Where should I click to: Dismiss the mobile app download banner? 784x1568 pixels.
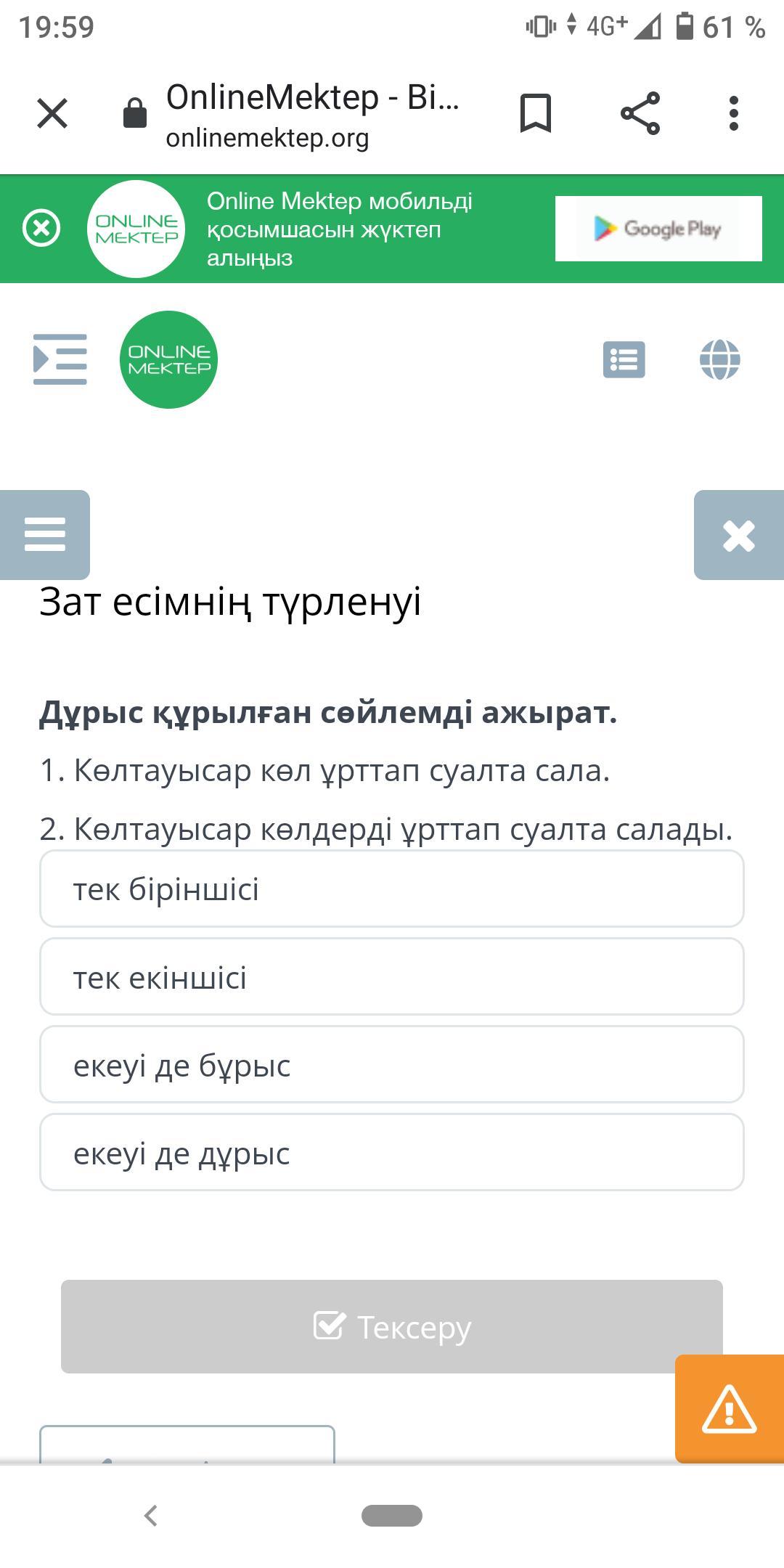(x=41, y=229)
